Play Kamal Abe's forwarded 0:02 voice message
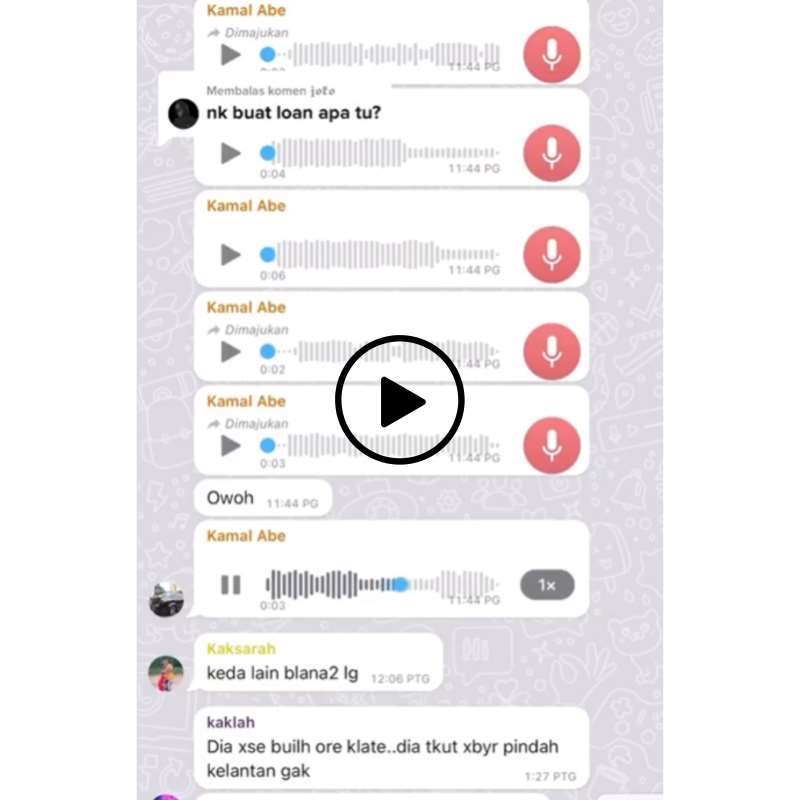 point(231,352)
